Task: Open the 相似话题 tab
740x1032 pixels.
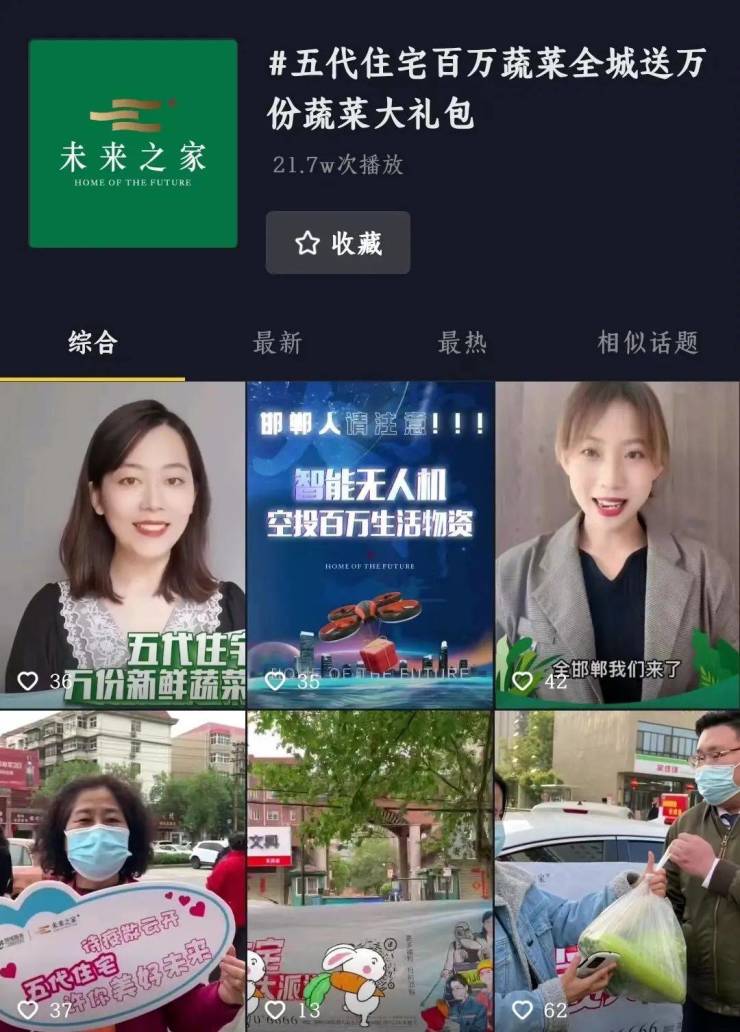Action: pos(647,343)
